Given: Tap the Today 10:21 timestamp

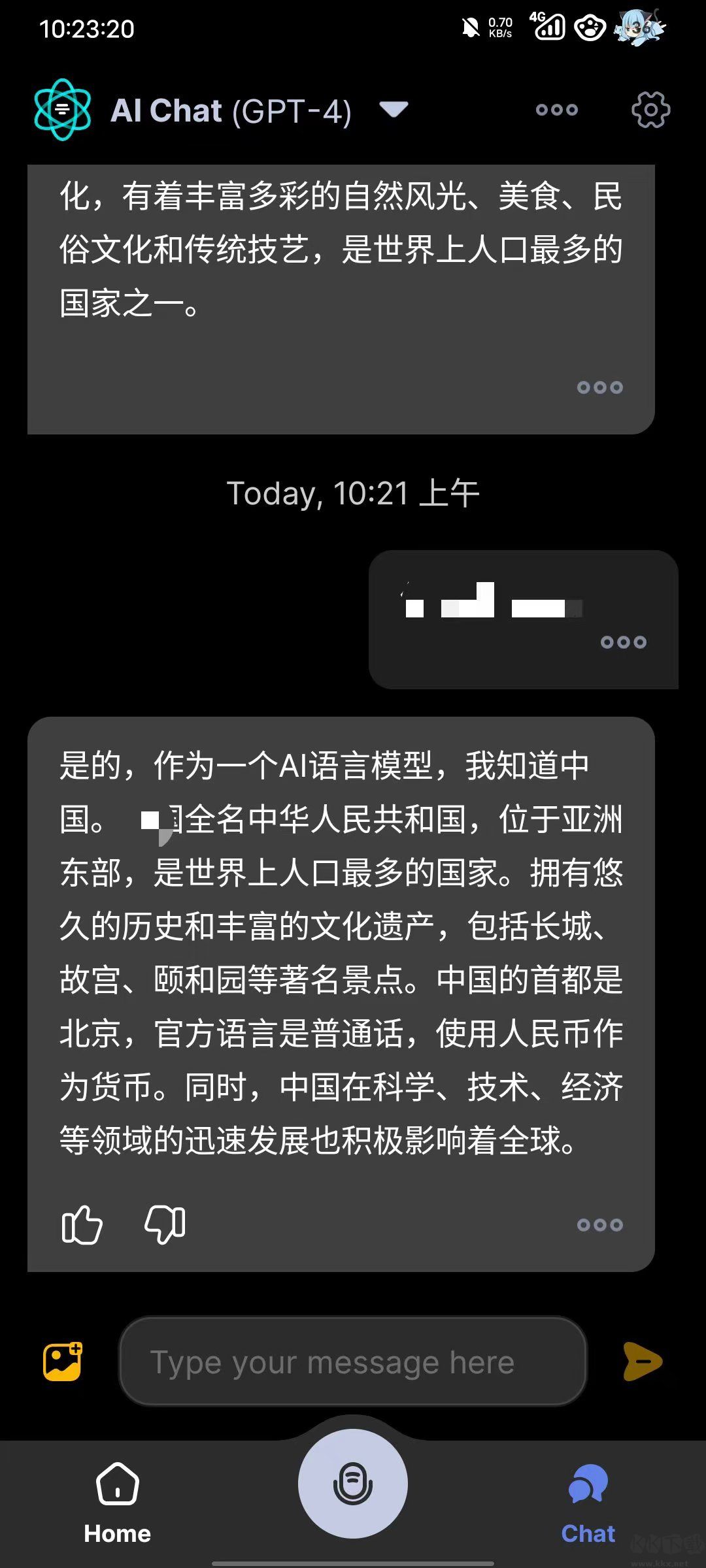Looking at the screenshot, I should pos(353,493).
